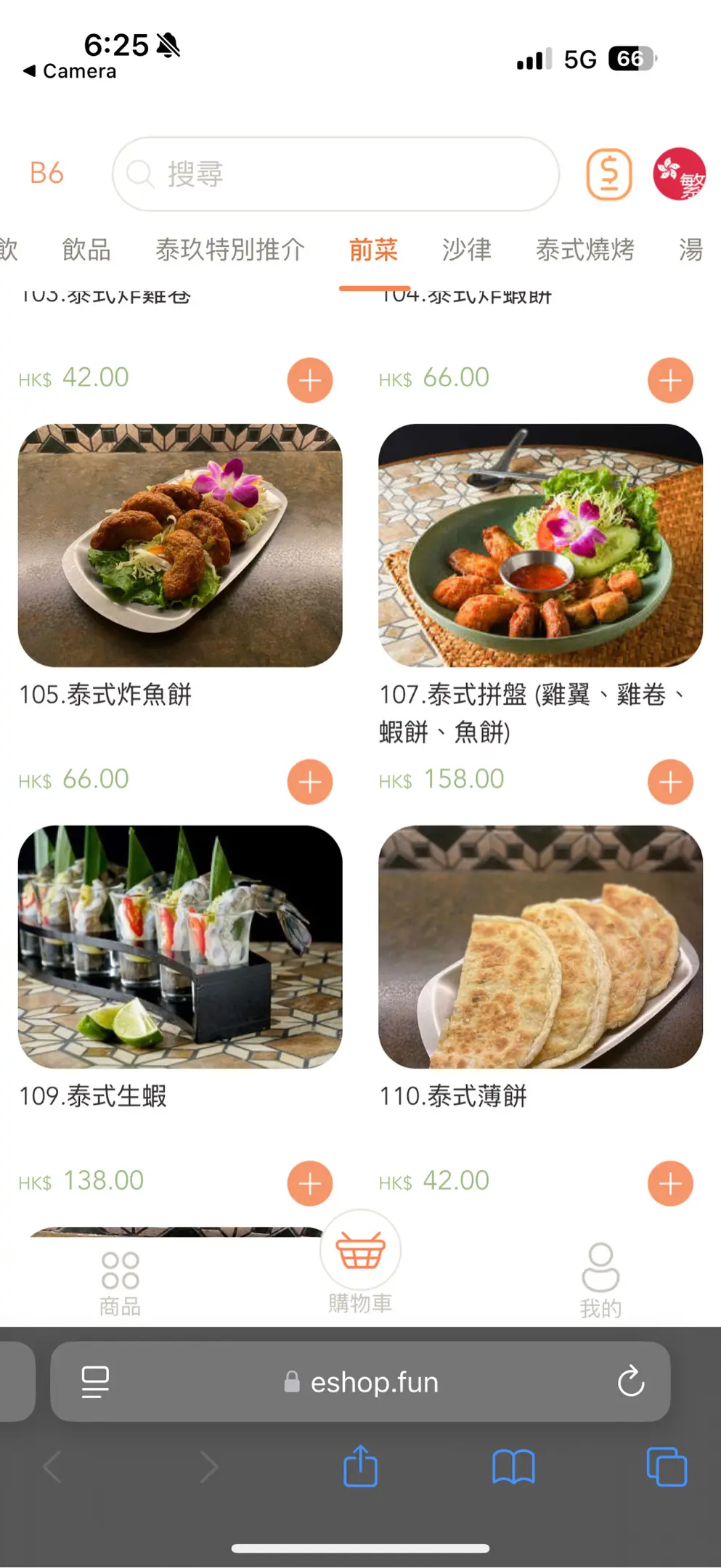Switch to the 沙律 tab
Viewport: 721px width, 1568px height.
coord(467,250)
